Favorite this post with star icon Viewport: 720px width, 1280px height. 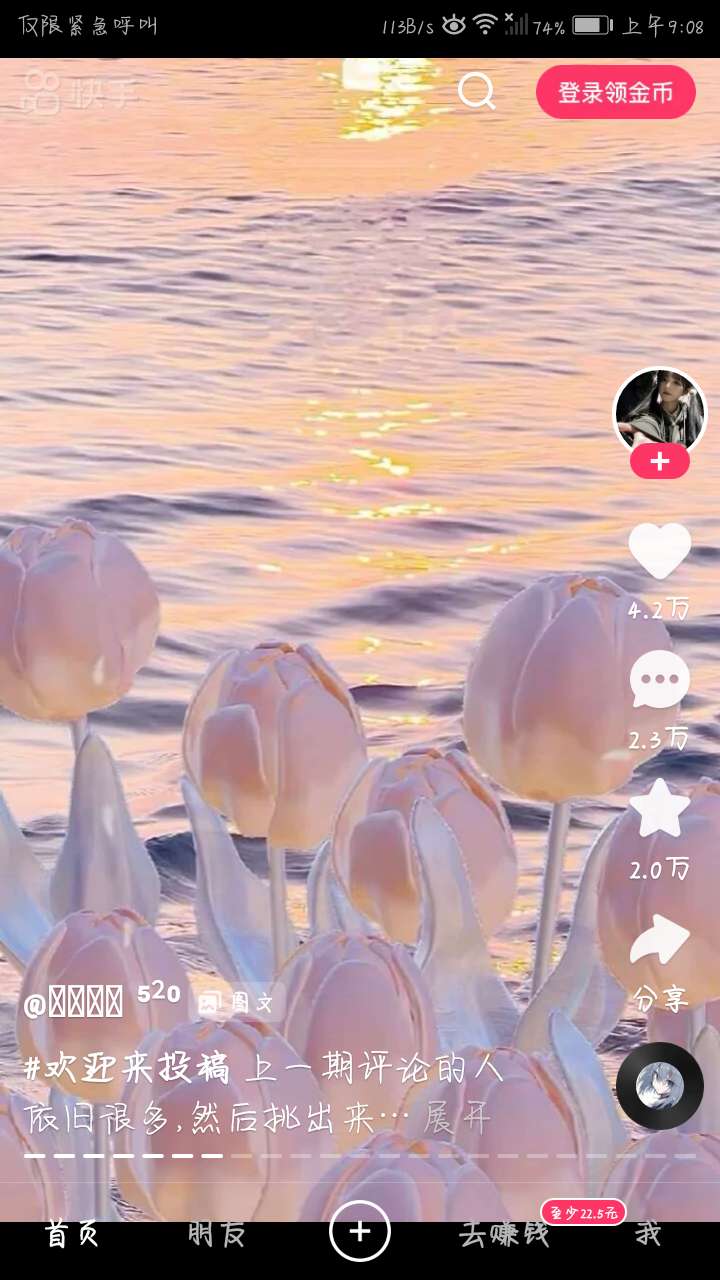coord(660,810)
